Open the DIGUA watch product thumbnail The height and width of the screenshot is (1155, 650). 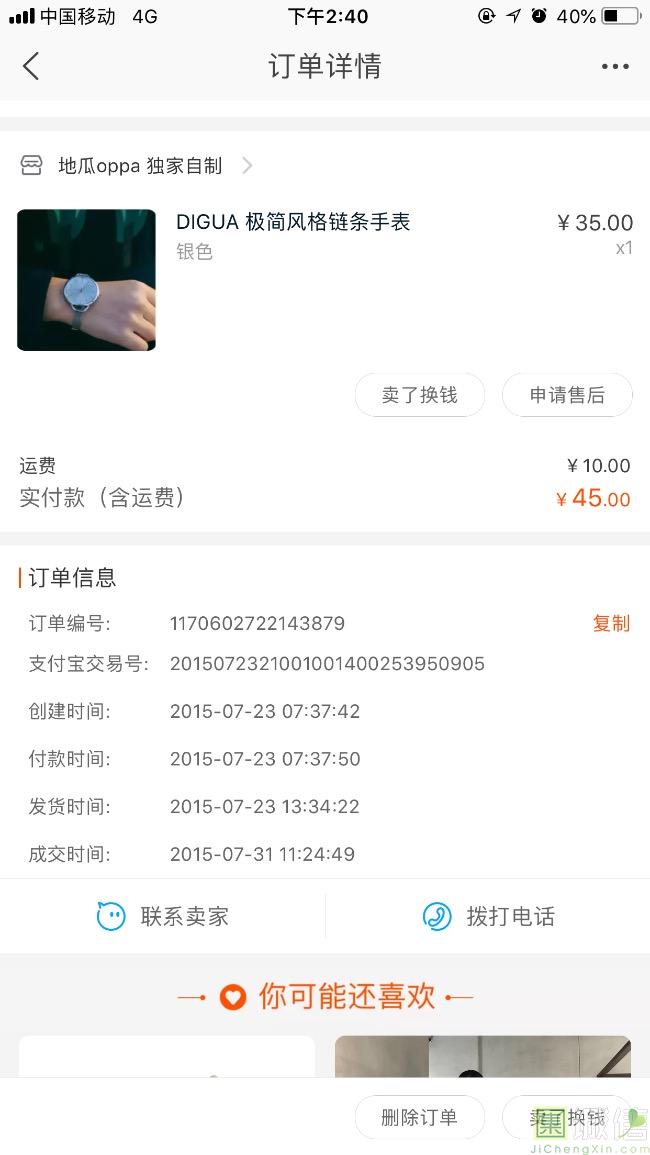pos(86,280)
